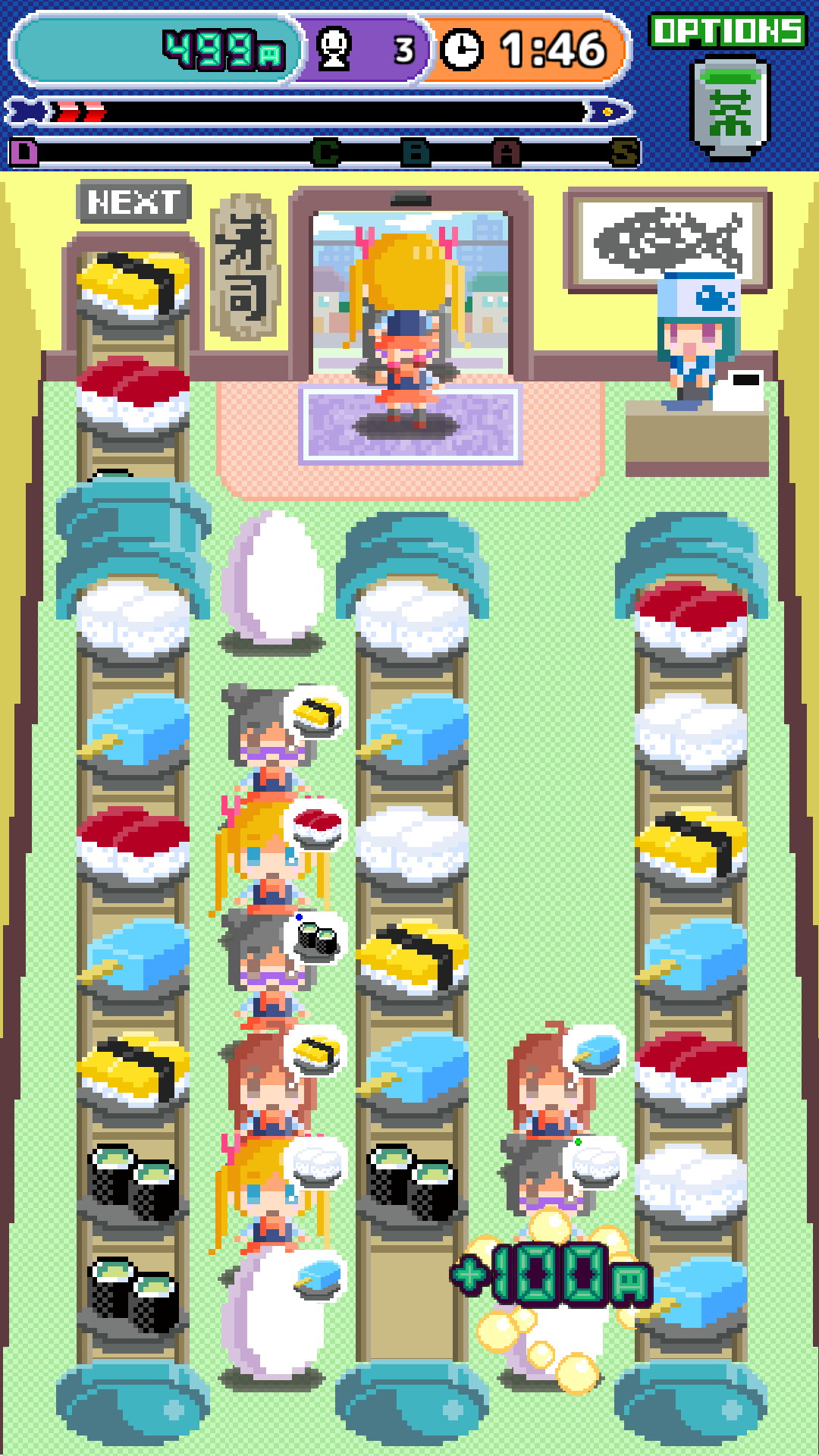This screenshot has width=819, height=1456.
Task: Open the OPTIONS menu
Action: click(x=727, y=31)
